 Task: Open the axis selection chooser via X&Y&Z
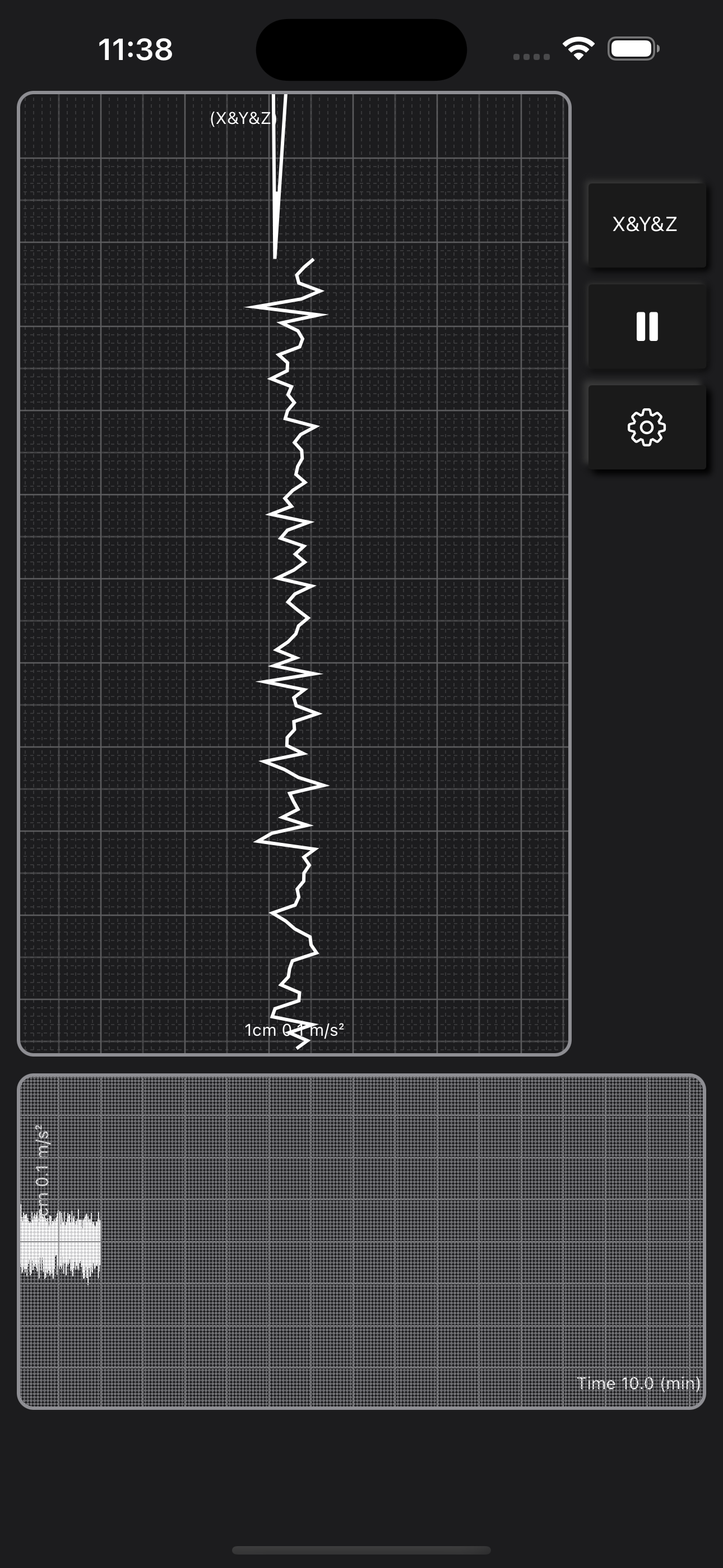[x=647, y=226]
